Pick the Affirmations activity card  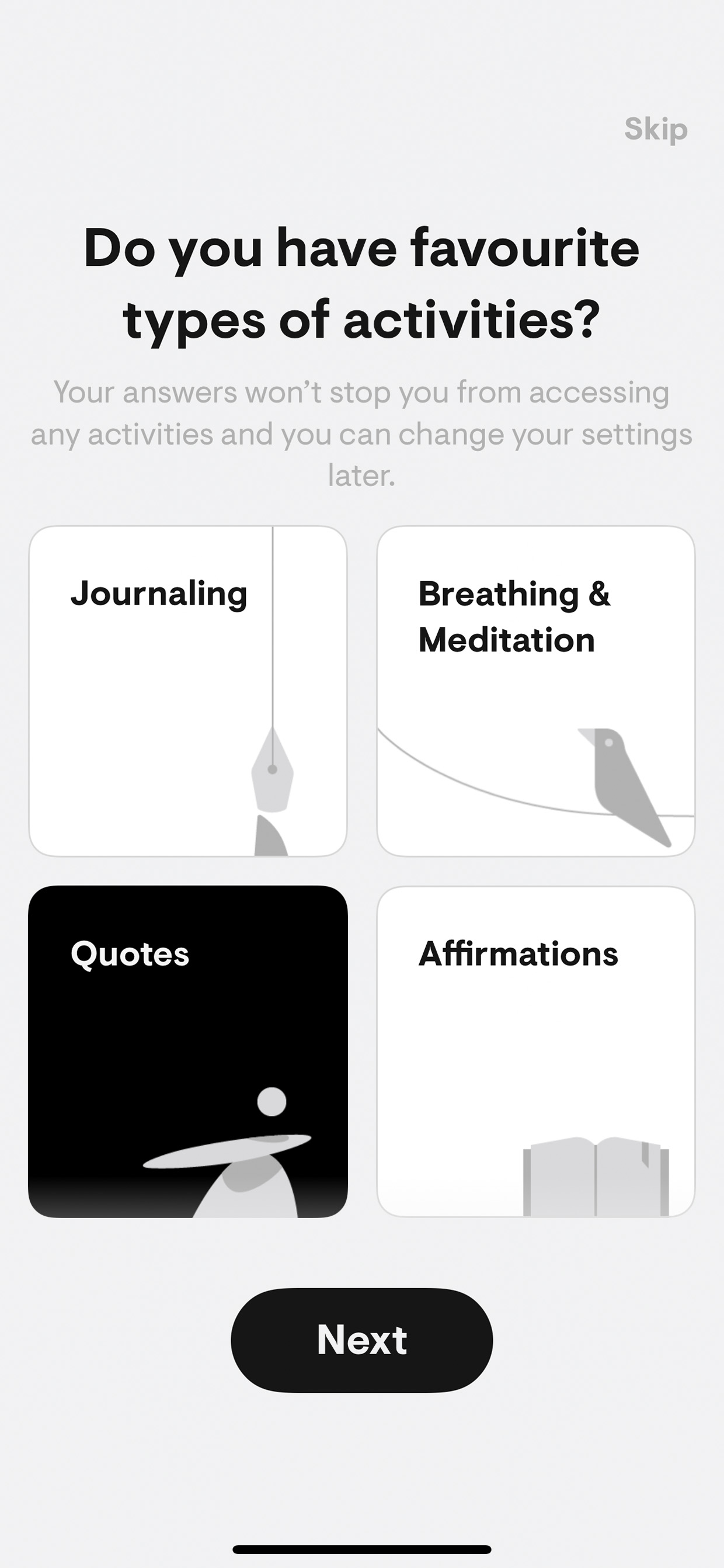536,1051
